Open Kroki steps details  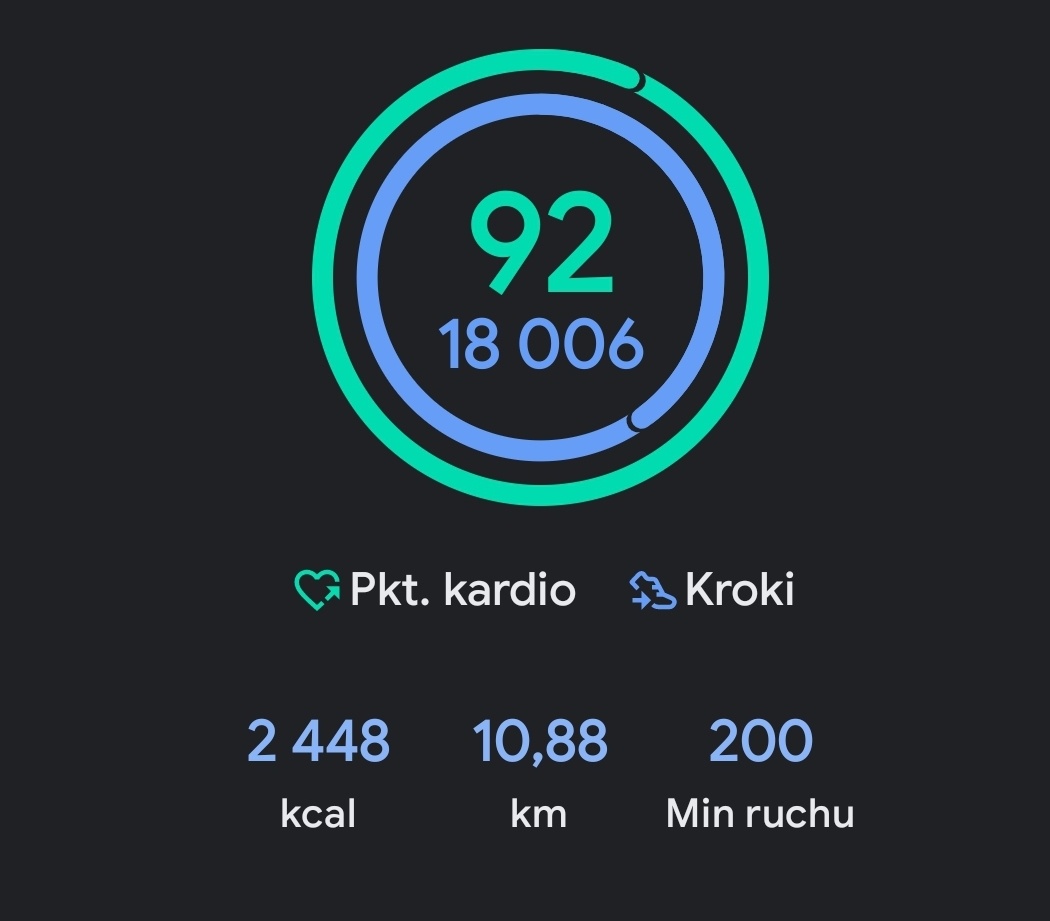tap(712, 590)
